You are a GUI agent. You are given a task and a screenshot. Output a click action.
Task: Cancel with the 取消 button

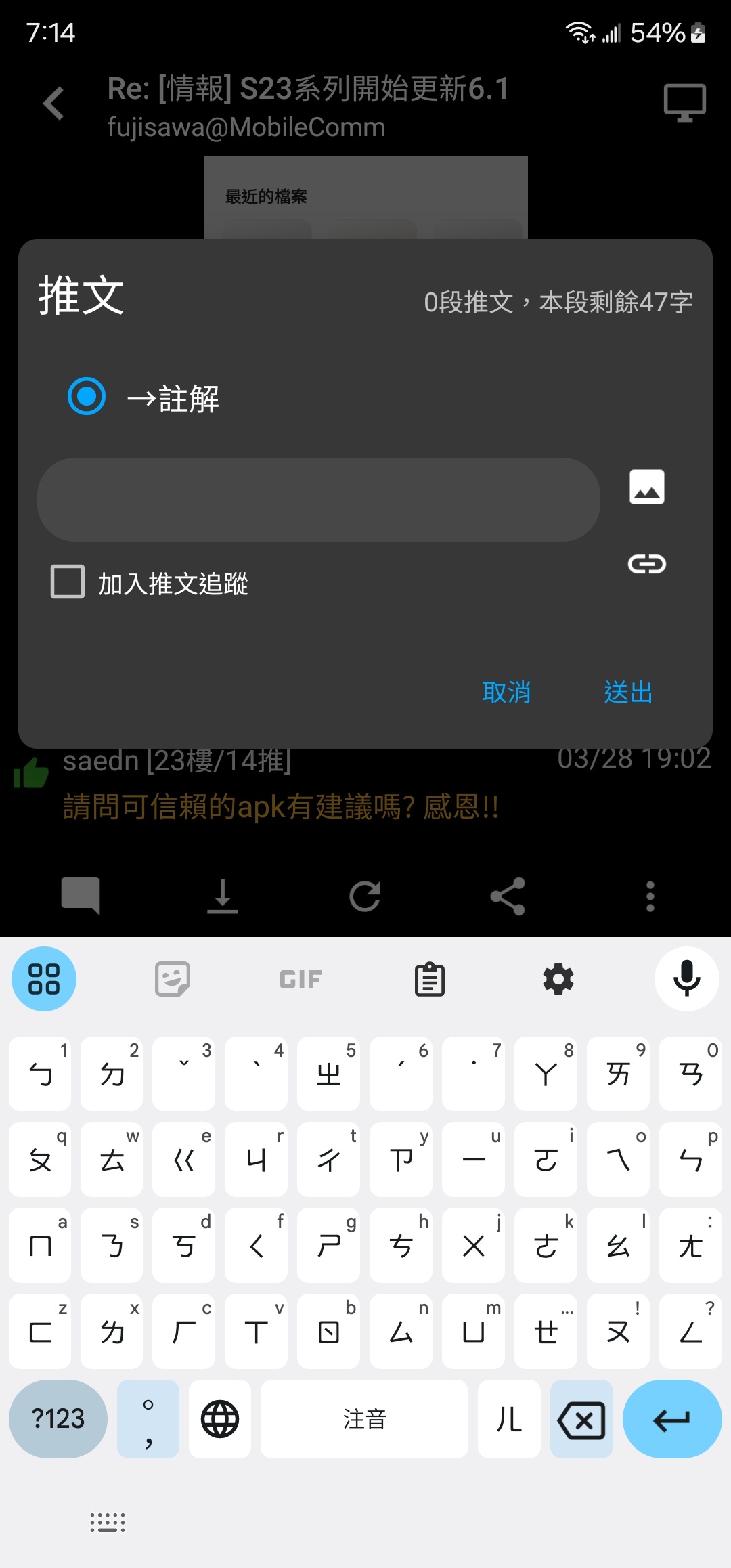tap(506, 692)
